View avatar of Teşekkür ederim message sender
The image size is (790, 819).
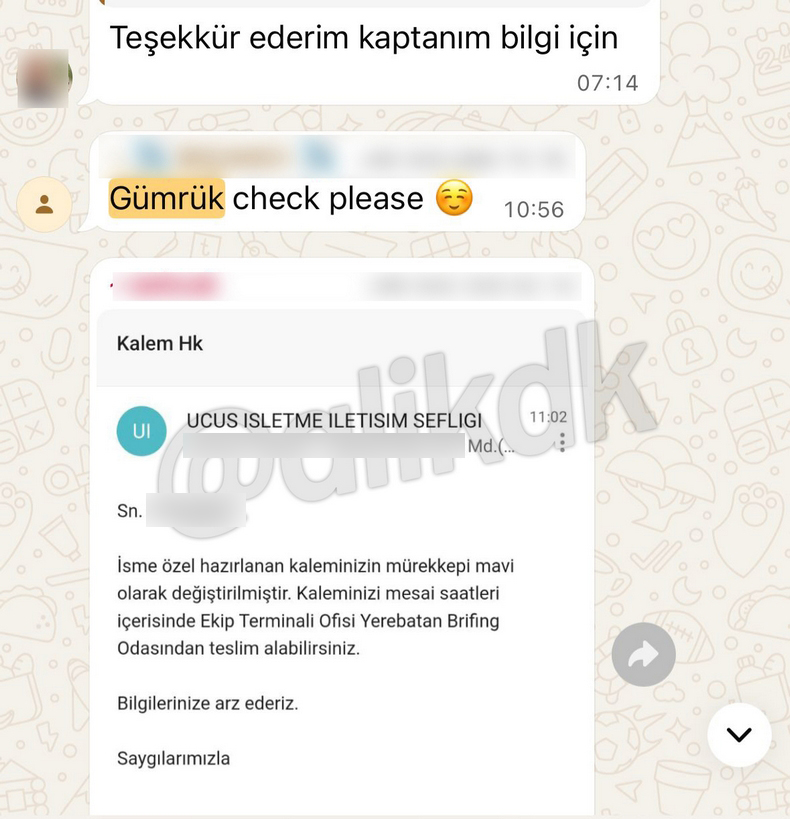pyautogui.click(x=44, y=77)
